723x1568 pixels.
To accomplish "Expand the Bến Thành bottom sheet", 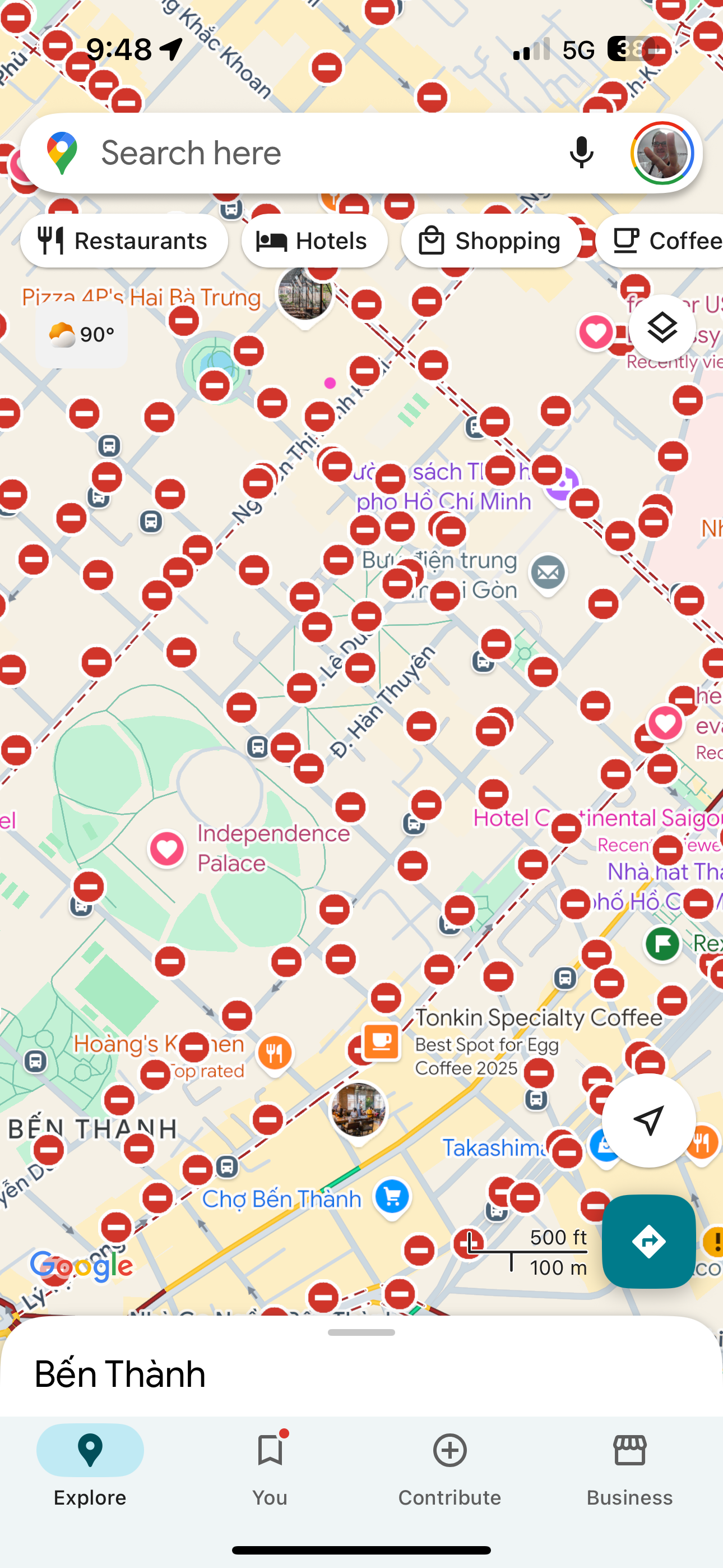I will point(361,1333).
